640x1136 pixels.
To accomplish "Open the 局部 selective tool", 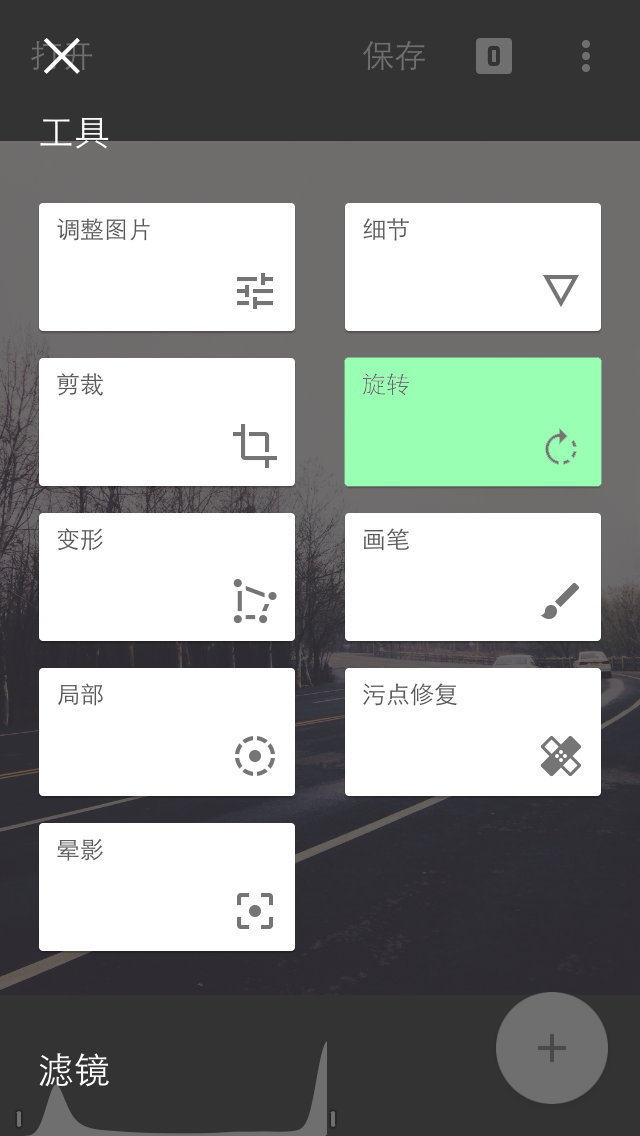I will pos(167,732).
